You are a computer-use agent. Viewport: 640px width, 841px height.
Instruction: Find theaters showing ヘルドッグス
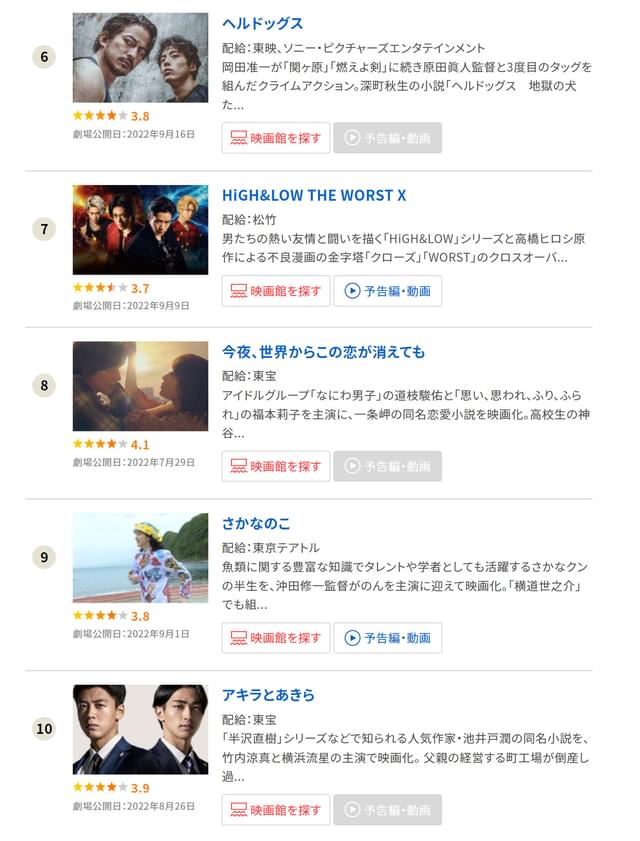276,138
